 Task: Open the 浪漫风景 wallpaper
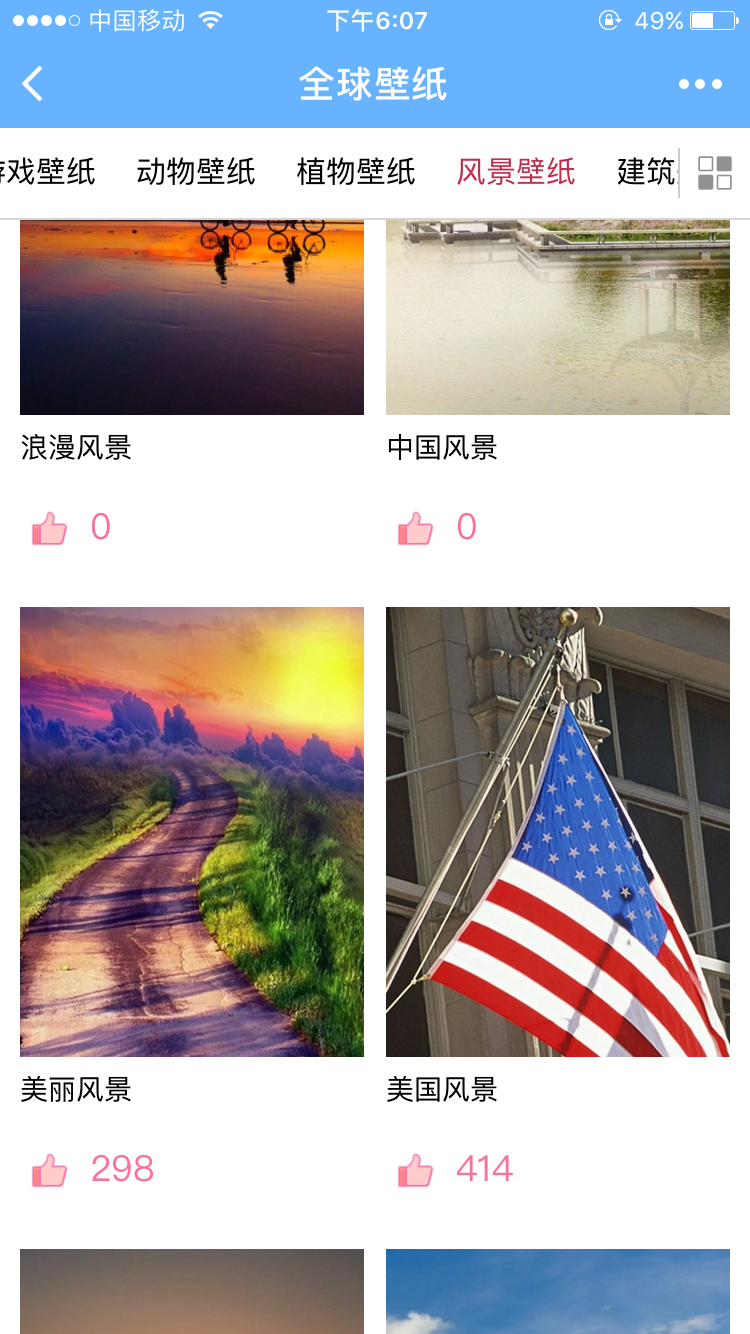click(x=192, y=316)
